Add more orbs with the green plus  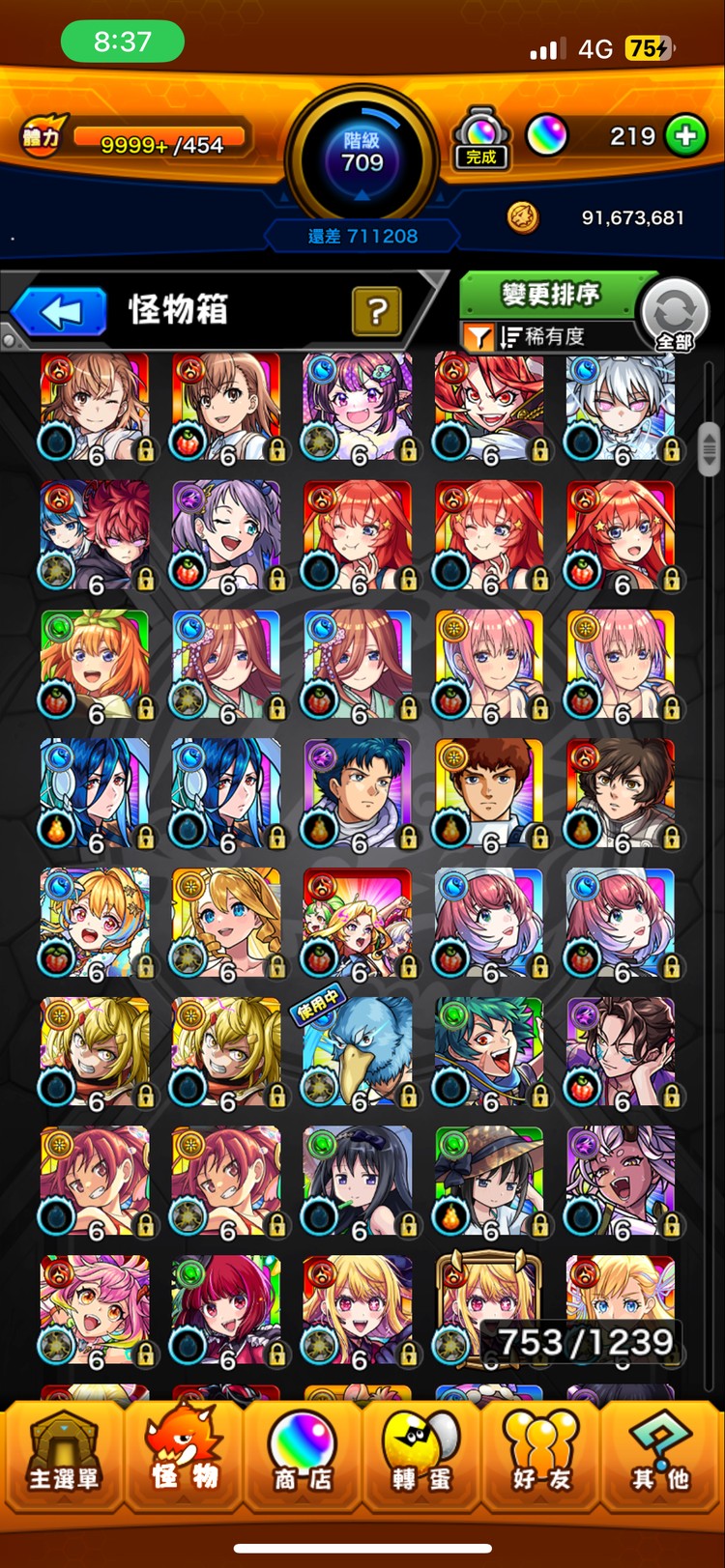coord(685,136)
